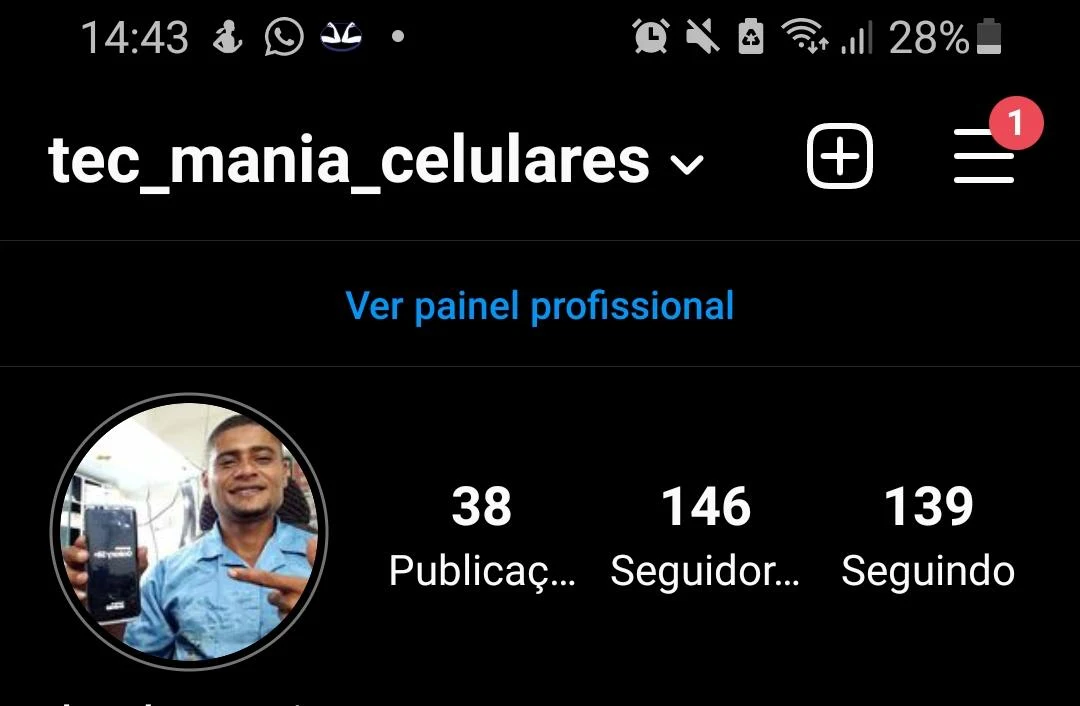View the 38 Publicações
Image resolution: width=1080 pixels, height=706 pixels.
[x=482, y=537]
